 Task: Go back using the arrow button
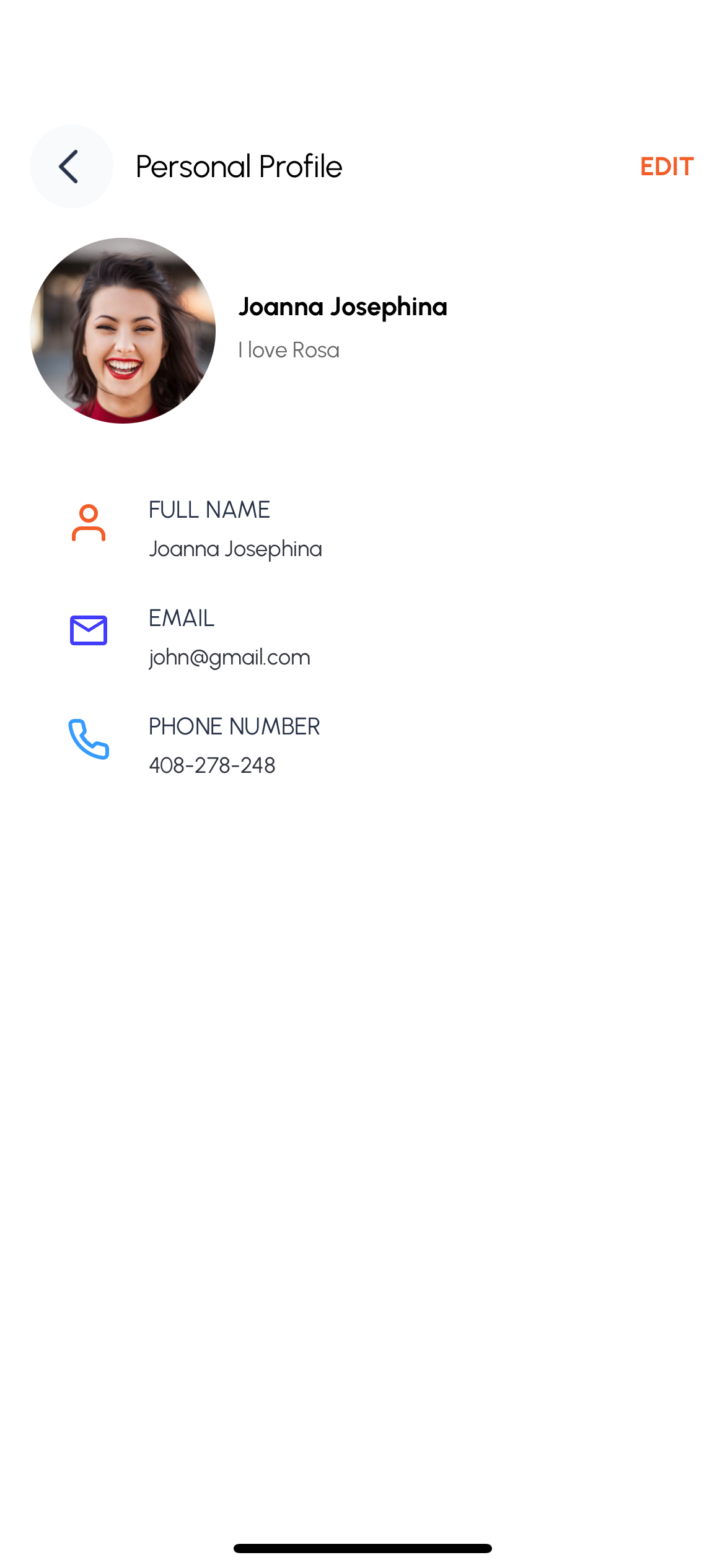pyautogui.click(x=71, y=166)
